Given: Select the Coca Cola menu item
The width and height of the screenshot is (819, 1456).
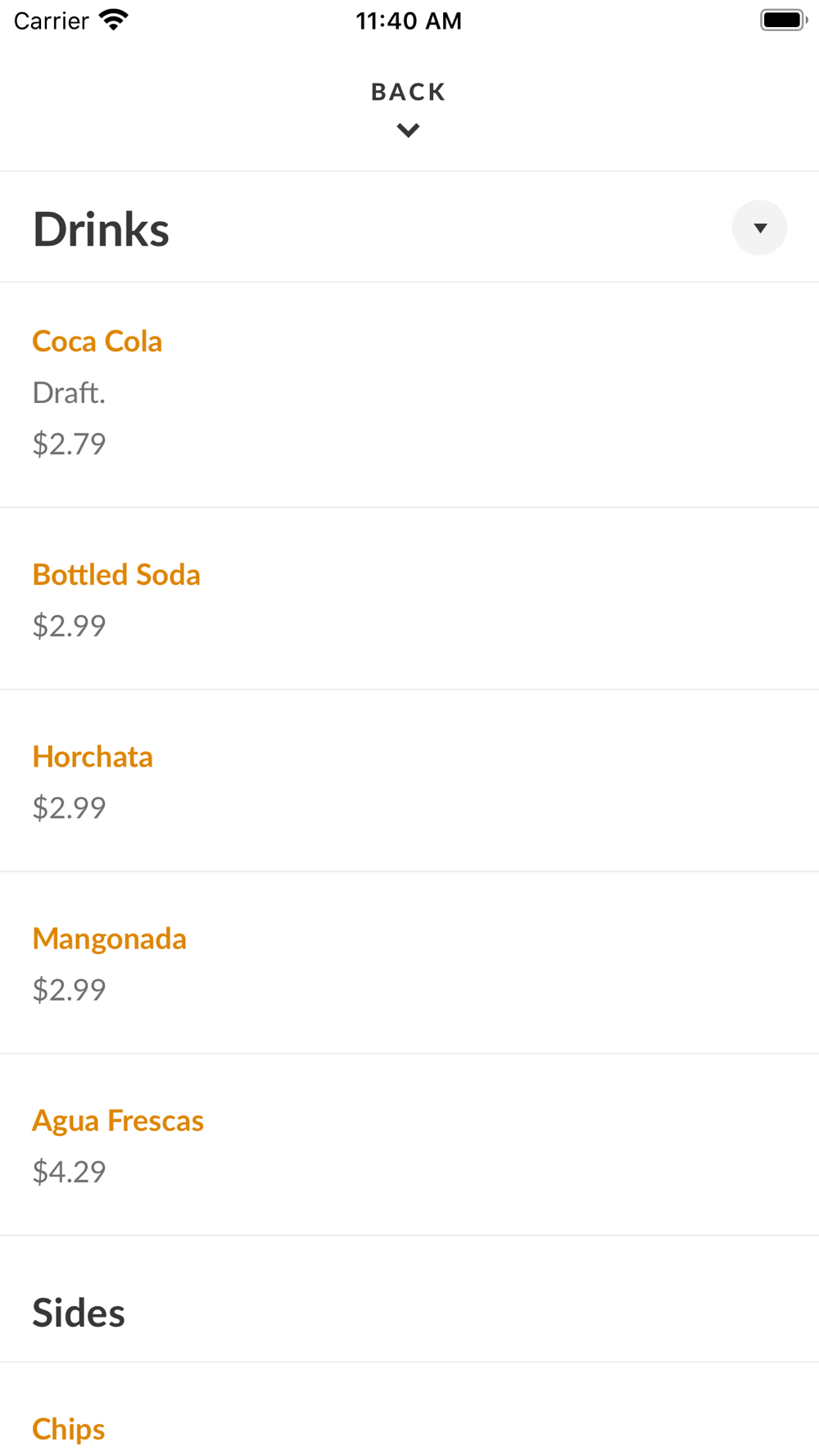Looking at the screenshot, I should click(97, 341).
